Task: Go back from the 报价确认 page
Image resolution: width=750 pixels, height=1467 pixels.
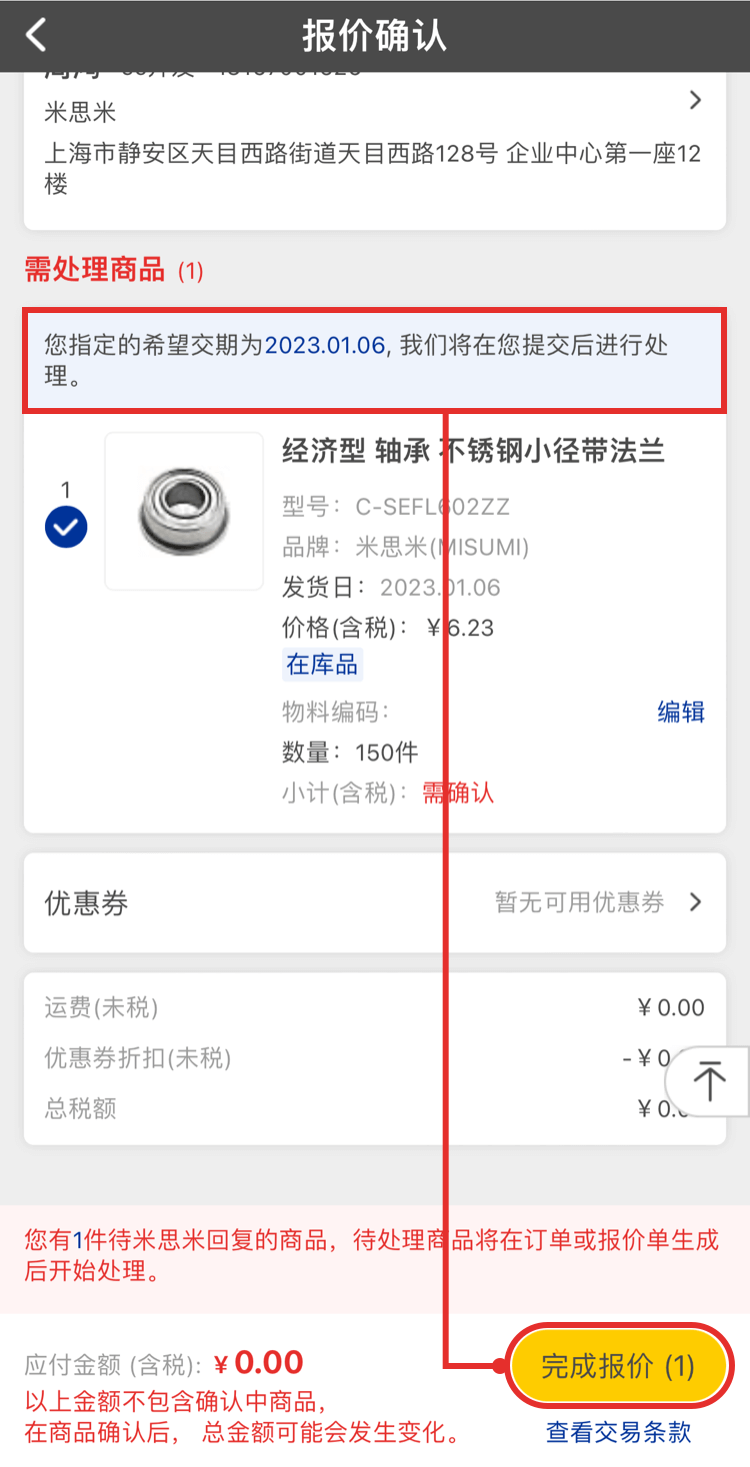Action: (36, 36)
